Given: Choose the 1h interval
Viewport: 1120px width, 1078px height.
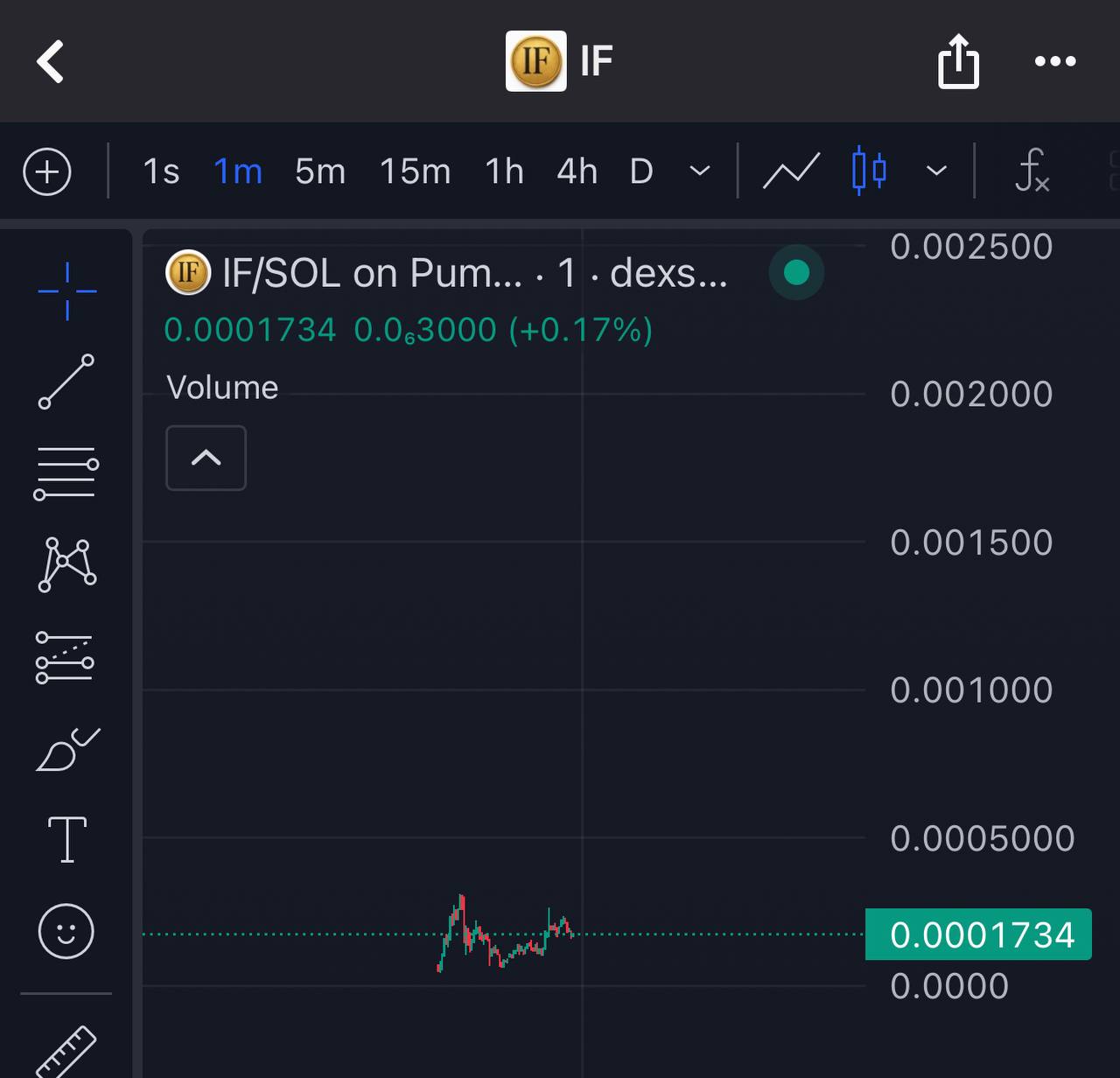Looking at the screenshot, I should click(504, 171).
